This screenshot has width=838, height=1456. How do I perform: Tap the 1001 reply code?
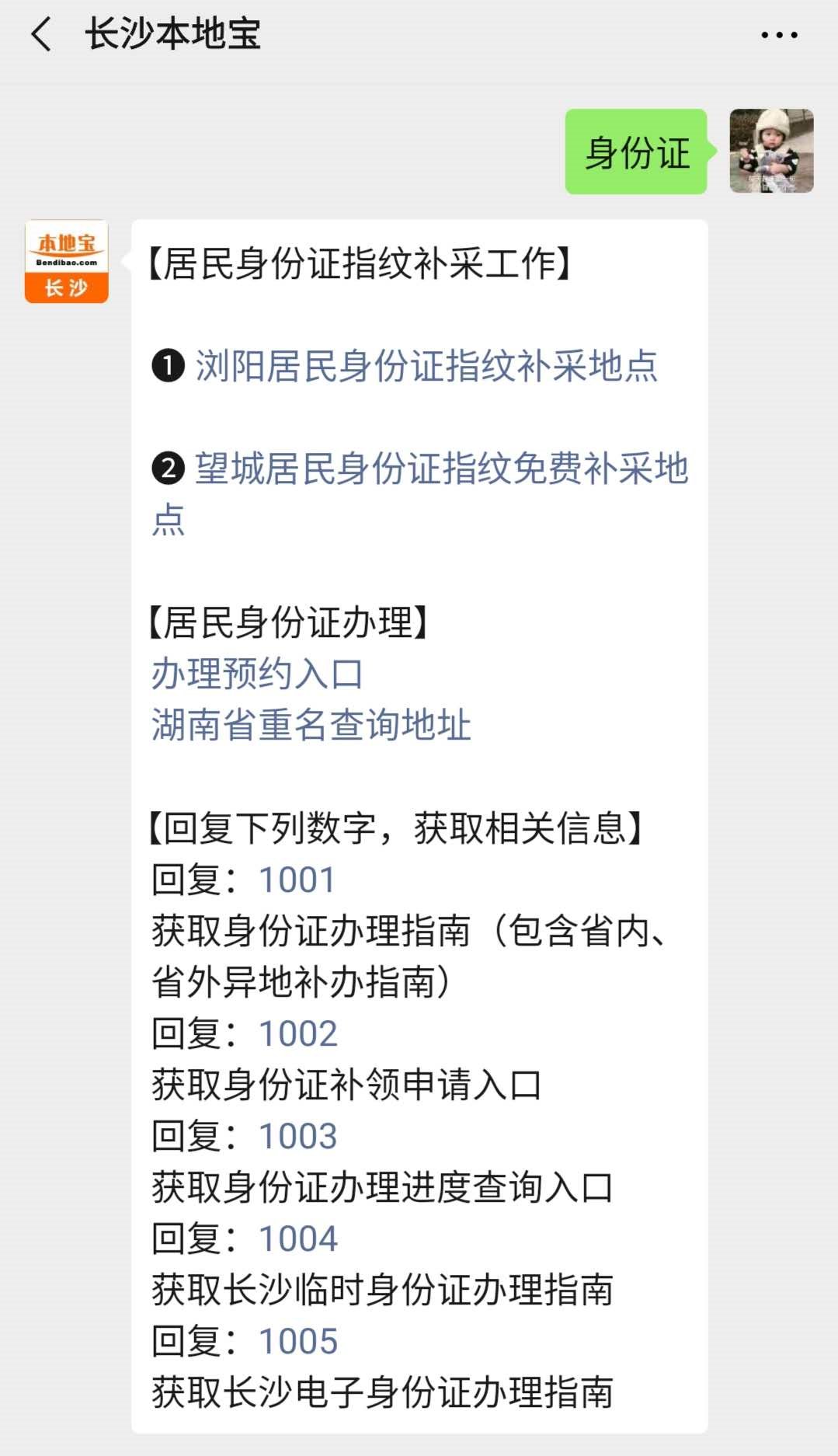[297, 880]
